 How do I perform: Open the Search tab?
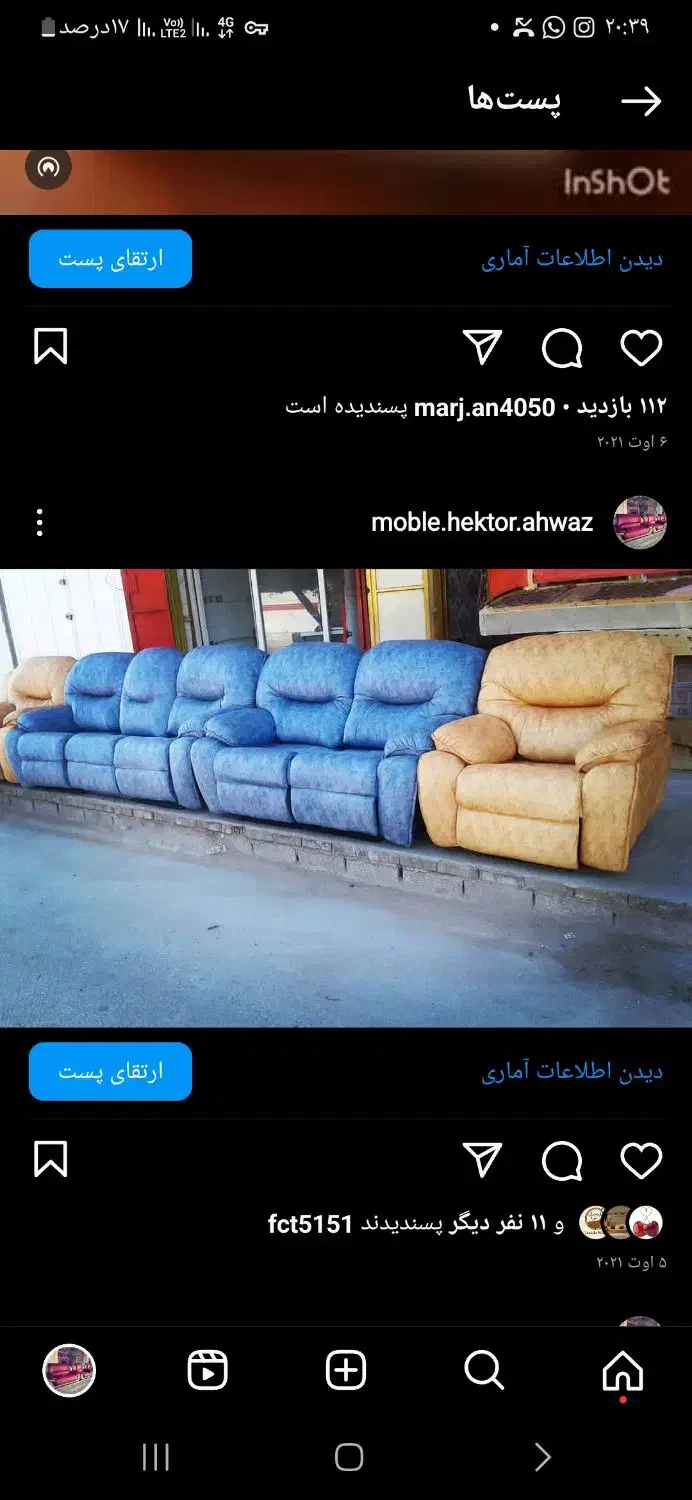[484, 1371]
